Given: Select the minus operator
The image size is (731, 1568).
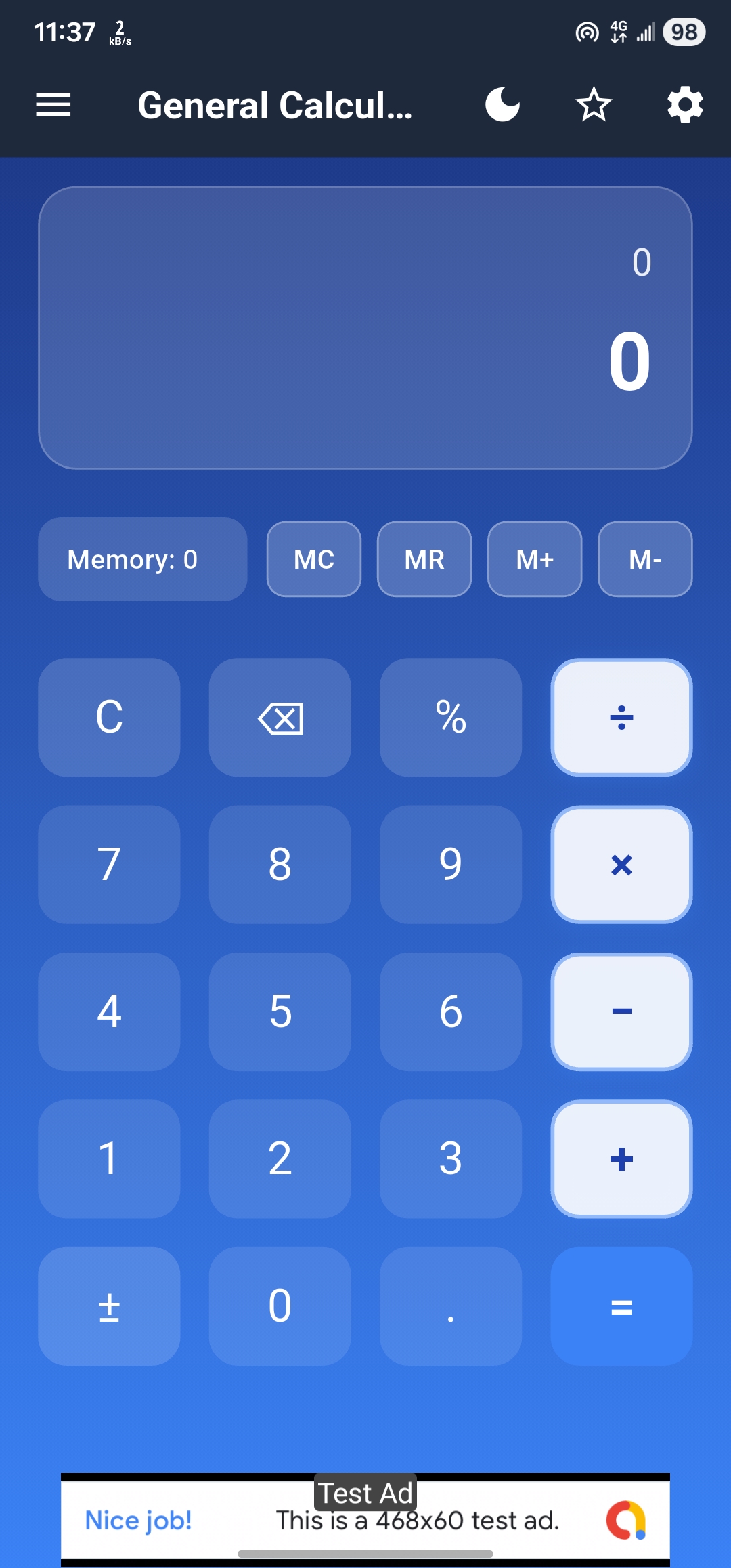Looking at the screenshot, I should 621,1011.
